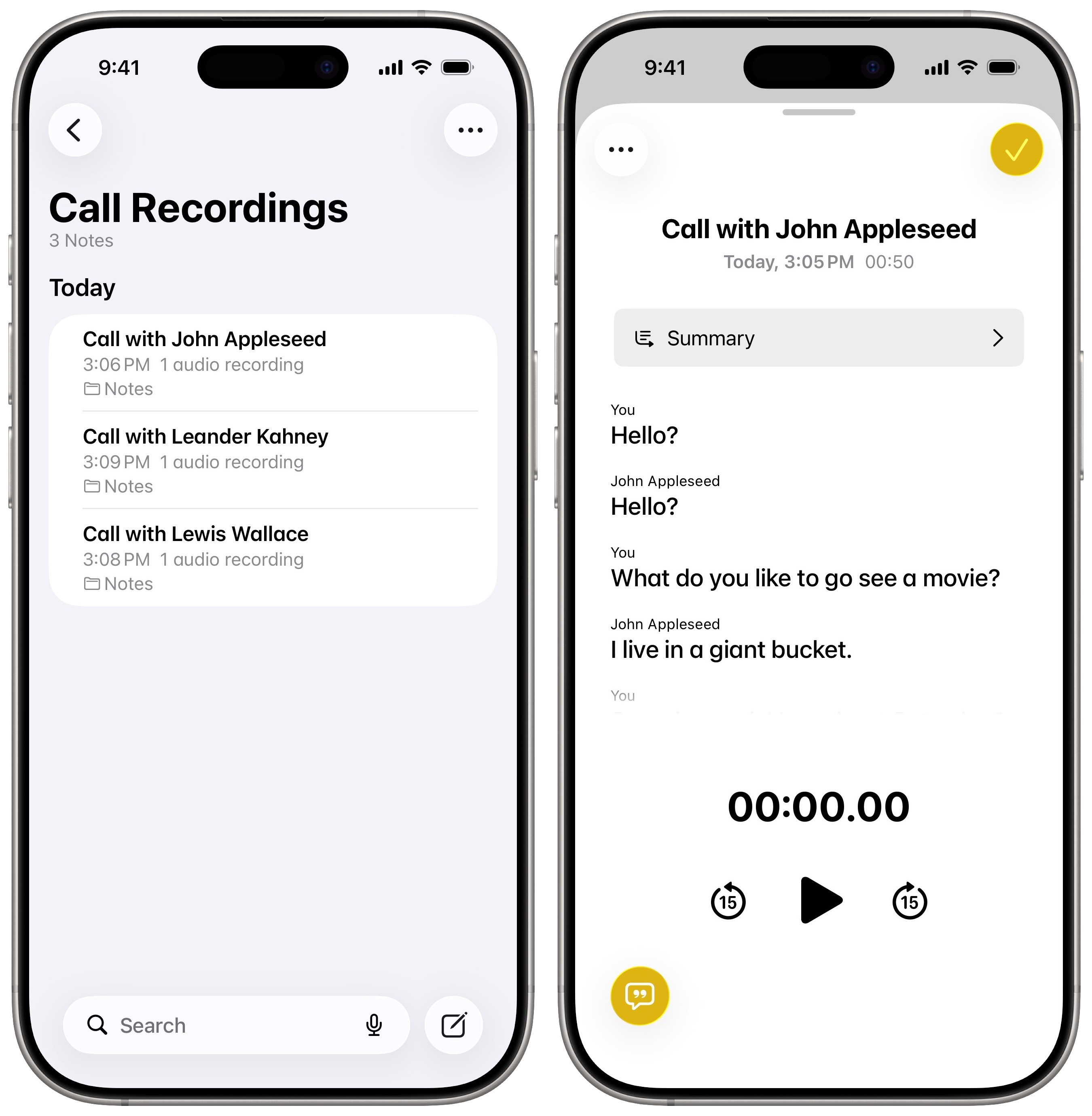The height and width of the screenshot is (1116, 1092).
Task: Open overflow menu on Call Recordings screen
Action: (x=470, y=130)
